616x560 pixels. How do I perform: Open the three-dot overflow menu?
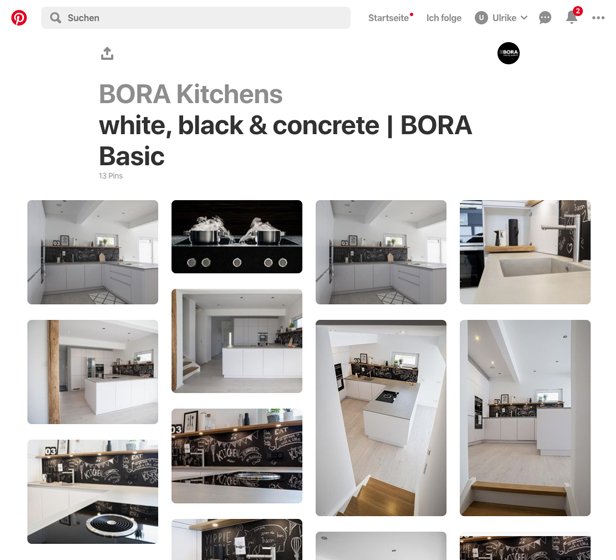click(598, 18)
